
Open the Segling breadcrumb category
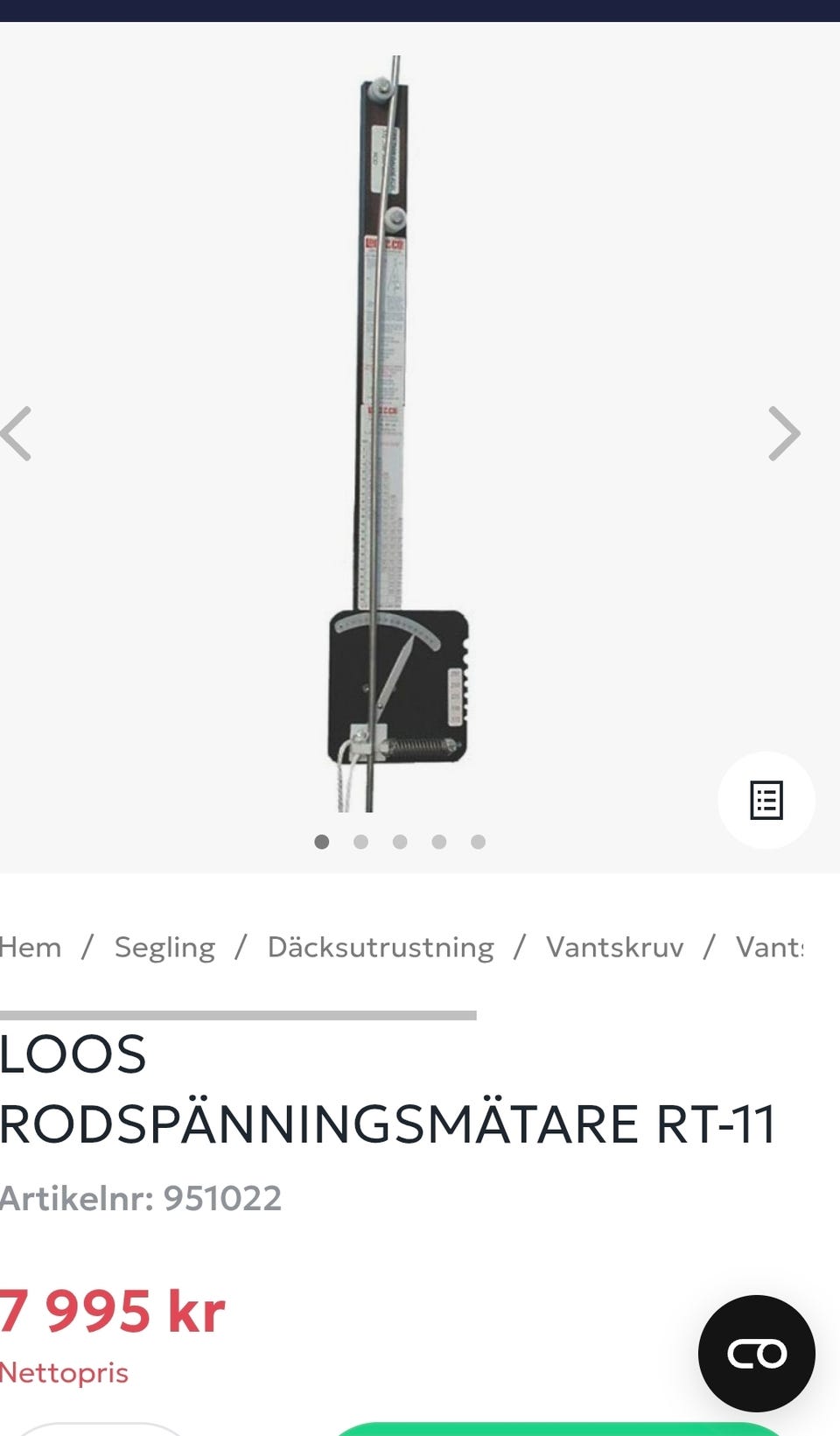click(164, 948)
